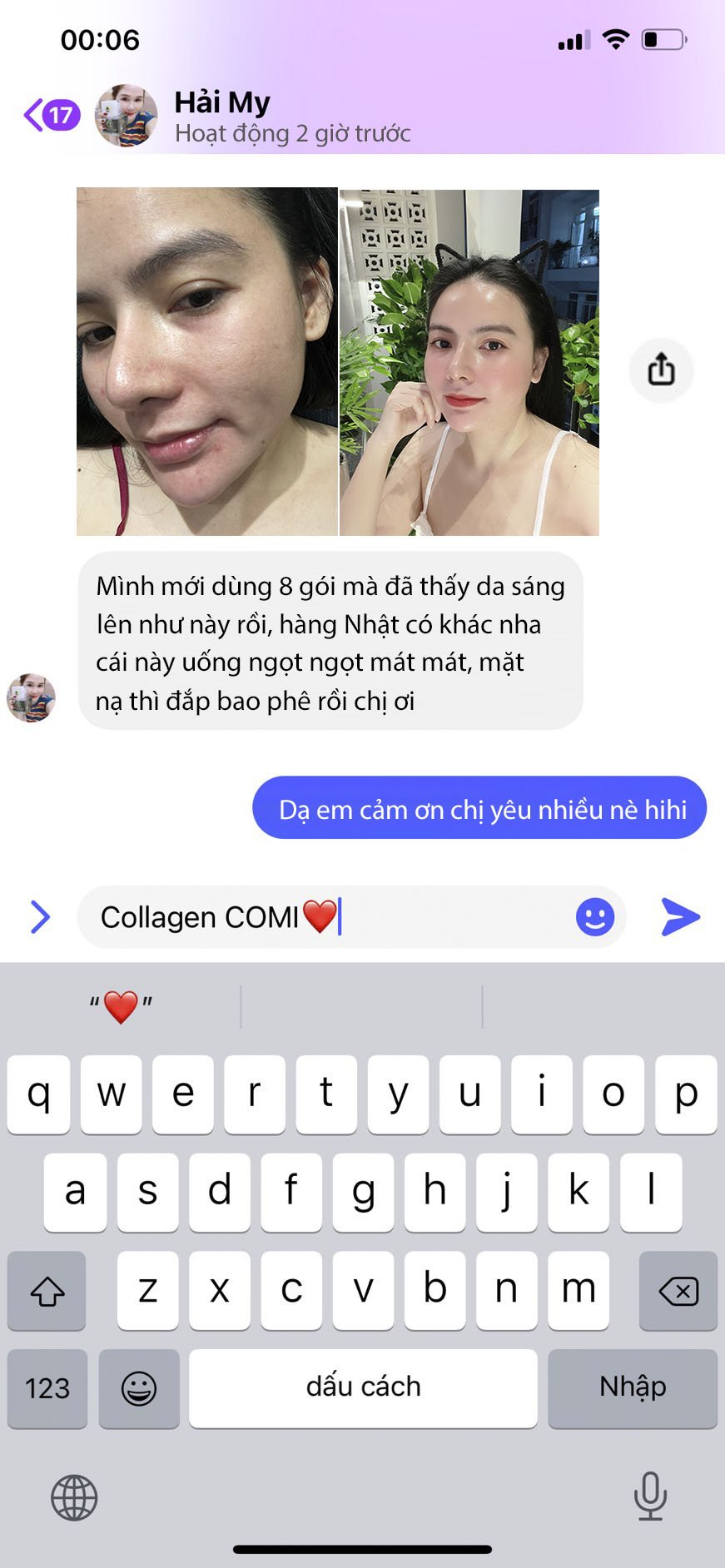Go back to the chat list
The width and height of the screenshot is (725, 1568).
coord(50,115)
